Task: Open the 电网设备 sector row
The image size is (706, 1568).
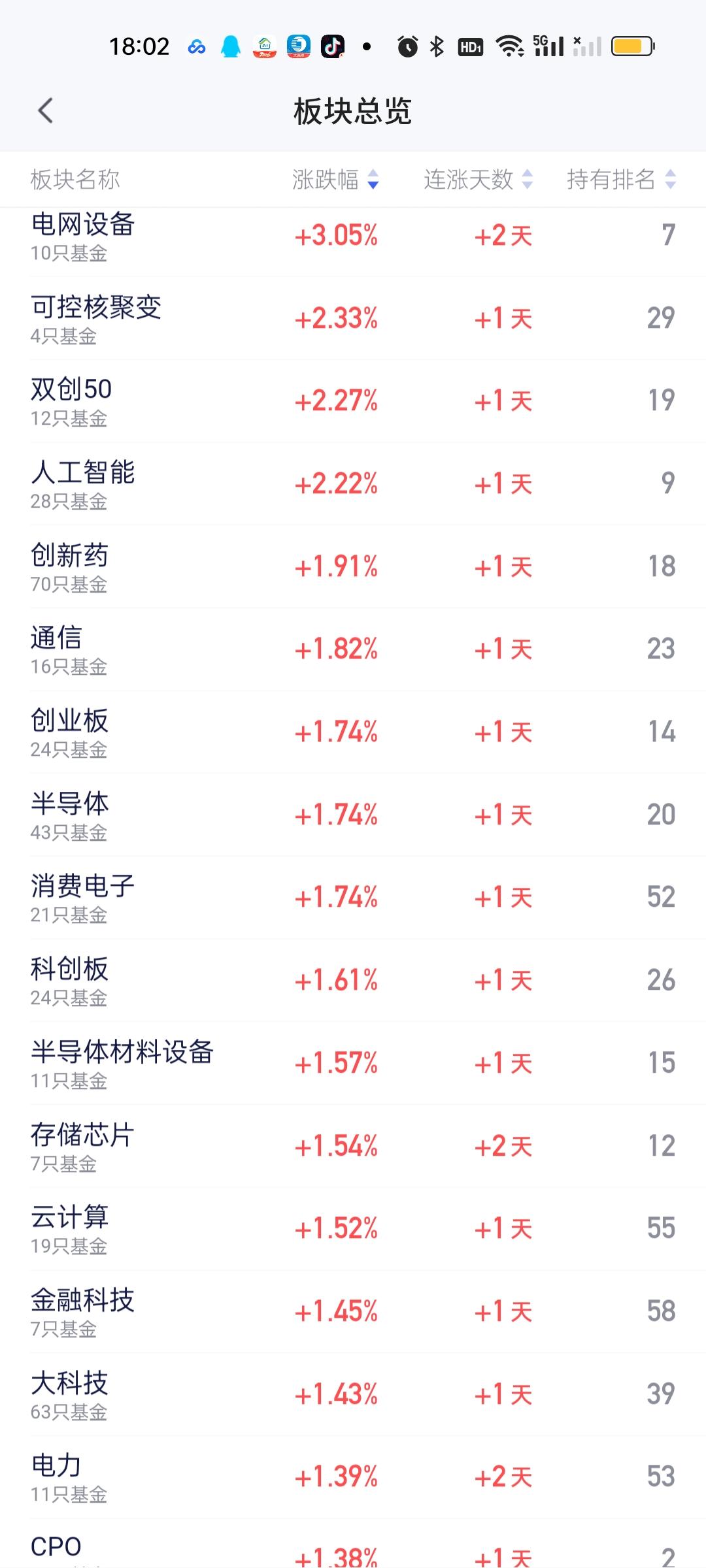Action: click(353, 236)
